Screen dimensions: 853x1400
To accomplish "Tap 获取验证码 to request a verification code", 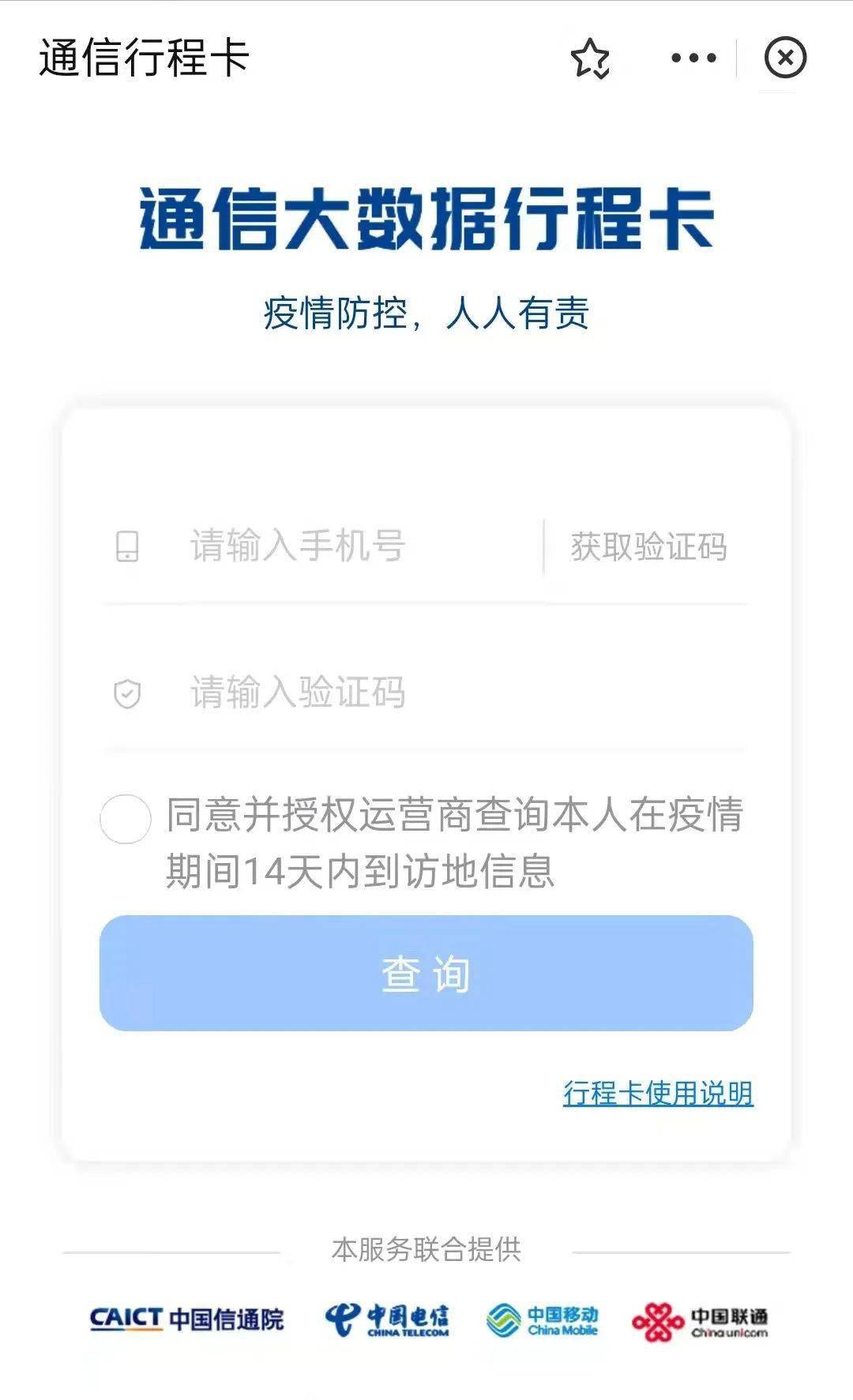I will tap(649, 545).
